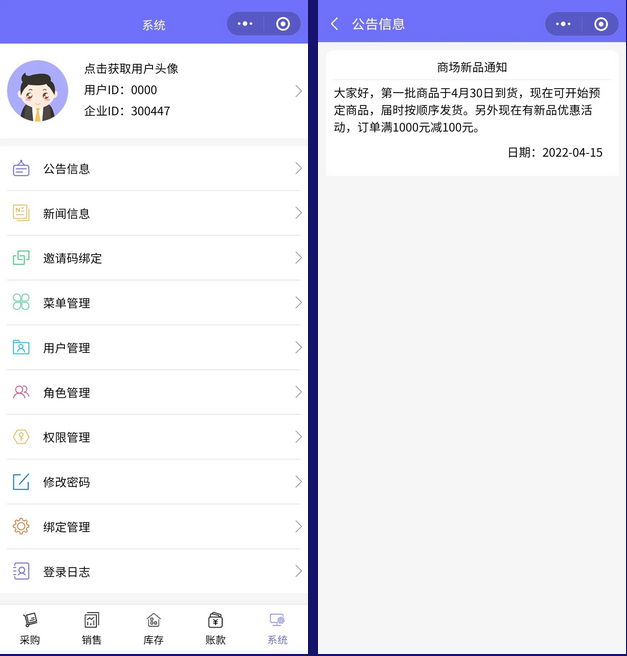Screen dimensions: 627x656
Task: Open the 商场新品通知 announcement card
Action: (471, 112)
